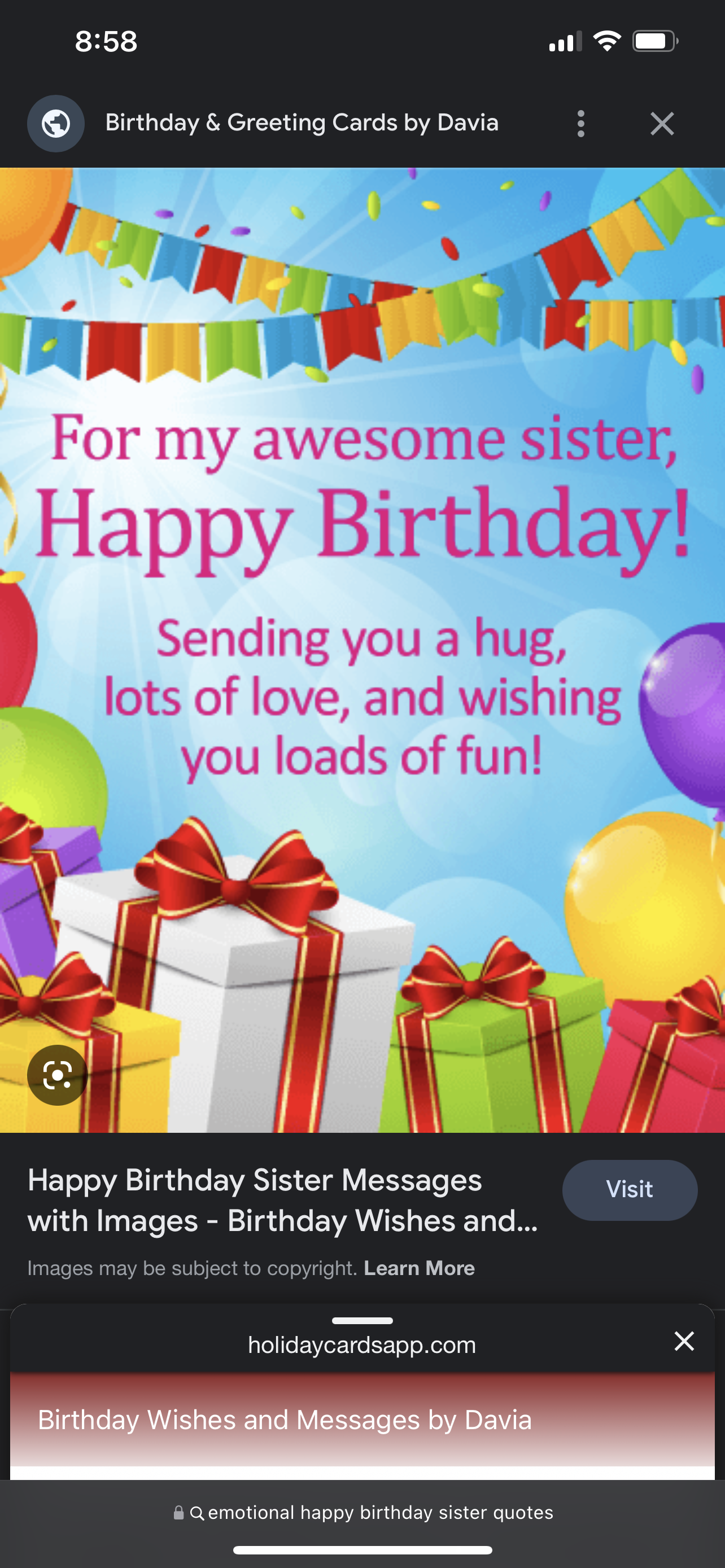
Task: Visit the source website
Action: click(630, 1189)
